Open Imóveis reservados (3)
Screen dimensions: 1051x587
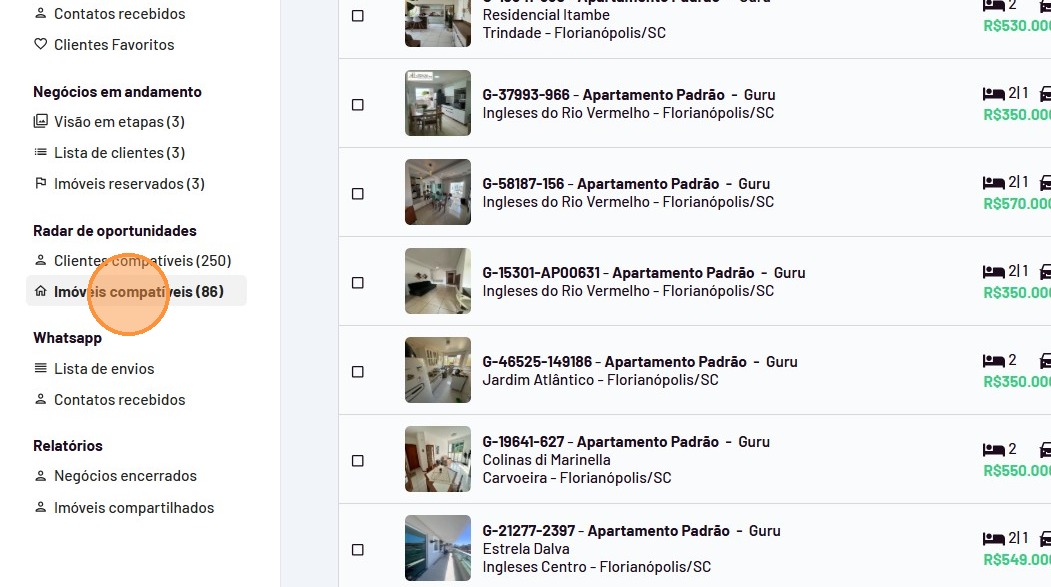[128, 184]
